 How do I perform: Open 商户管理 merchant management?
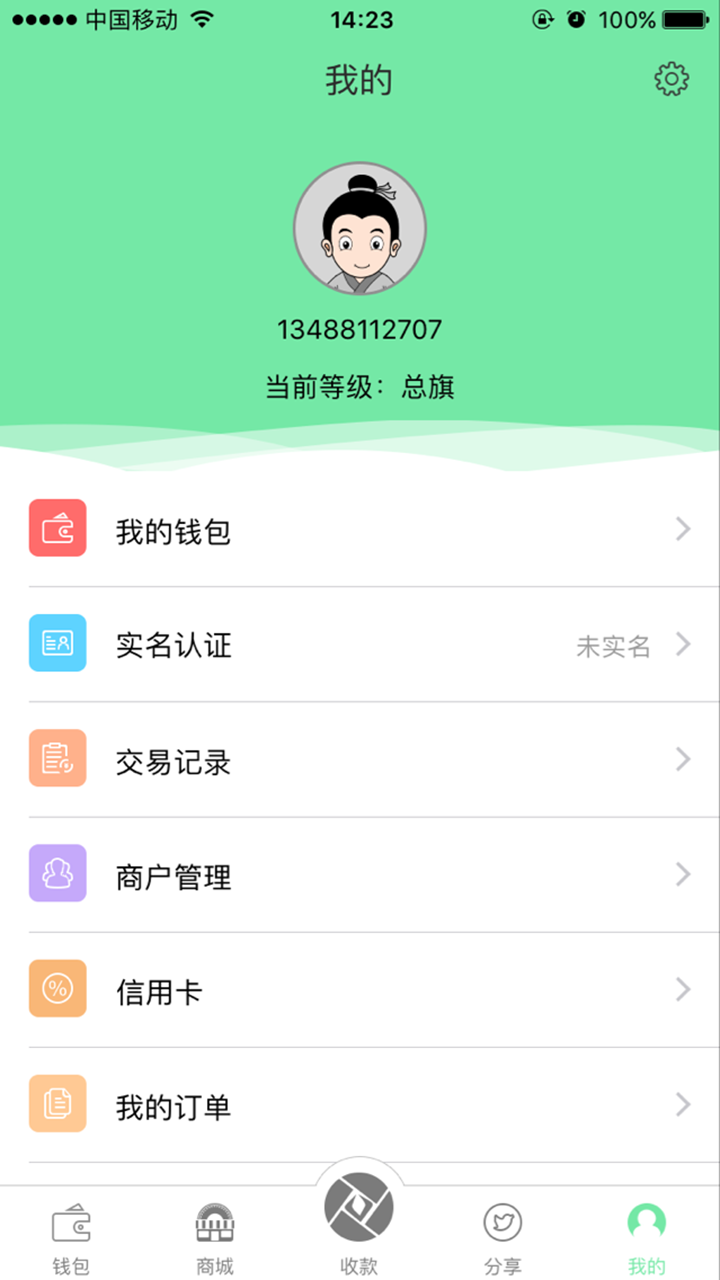tap(360, 876)
